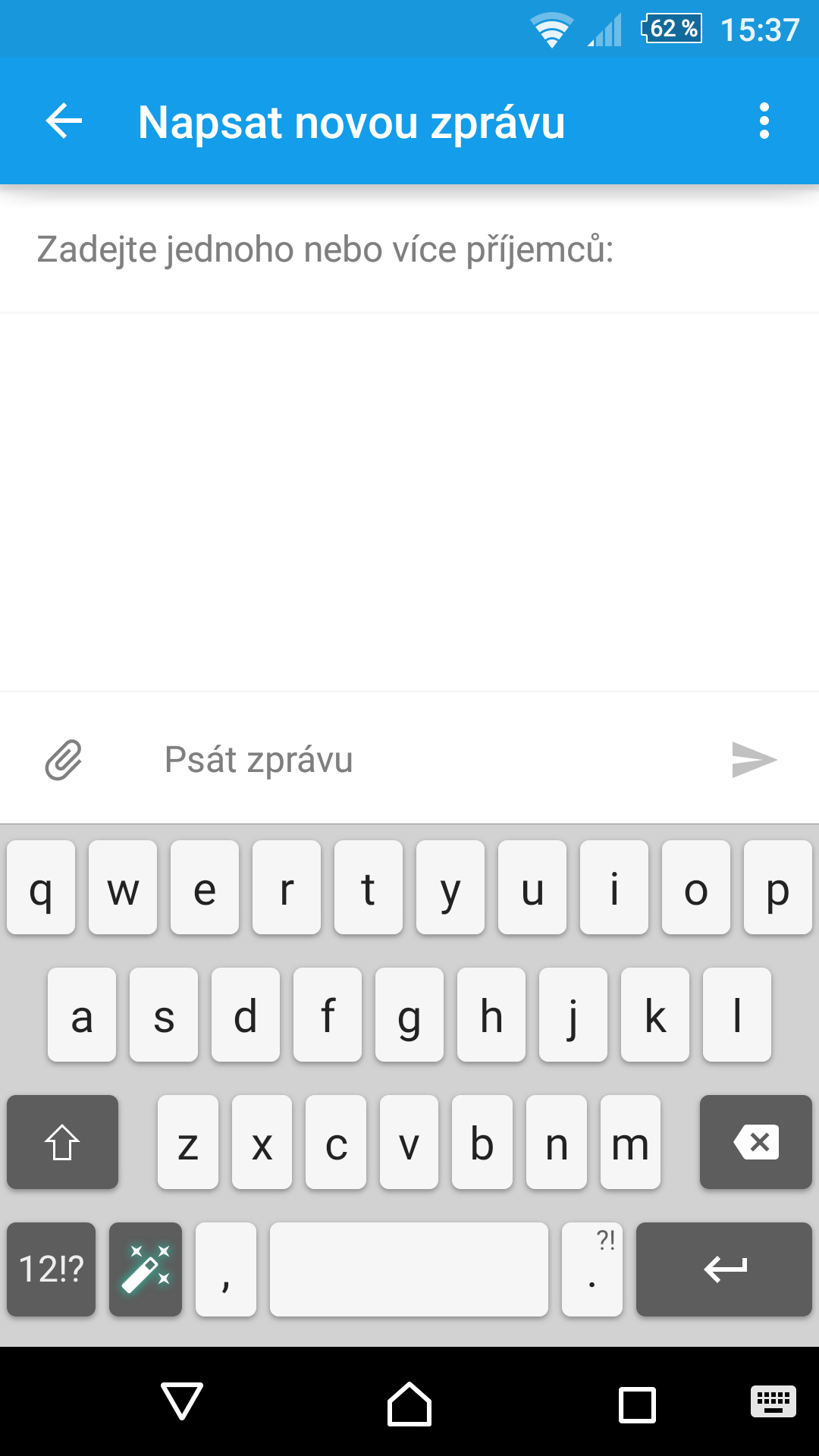Open the magic wand keyboard options
The width and height of the screenshot is (819, 1456).
pos(146,1269)
